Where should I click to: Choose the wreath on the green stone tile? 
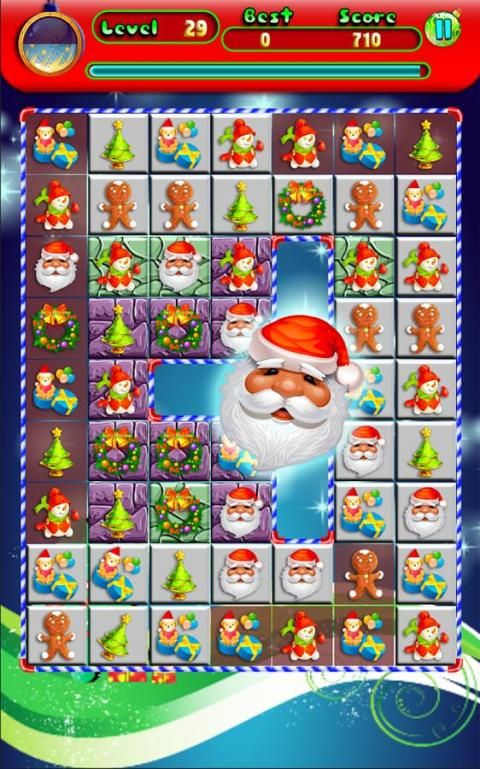coord(179,512)
